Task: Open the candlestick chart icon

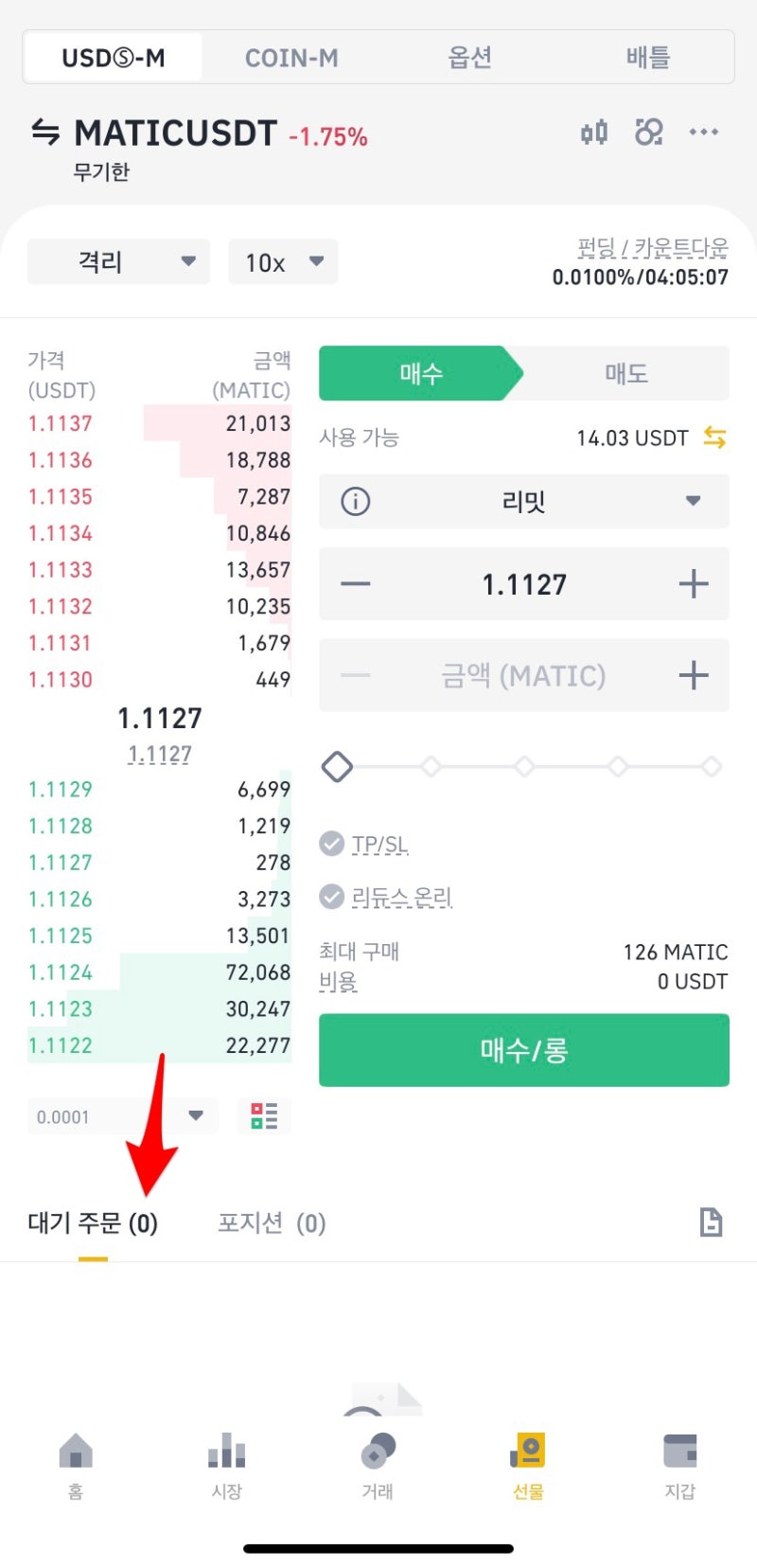Action: 594,133
